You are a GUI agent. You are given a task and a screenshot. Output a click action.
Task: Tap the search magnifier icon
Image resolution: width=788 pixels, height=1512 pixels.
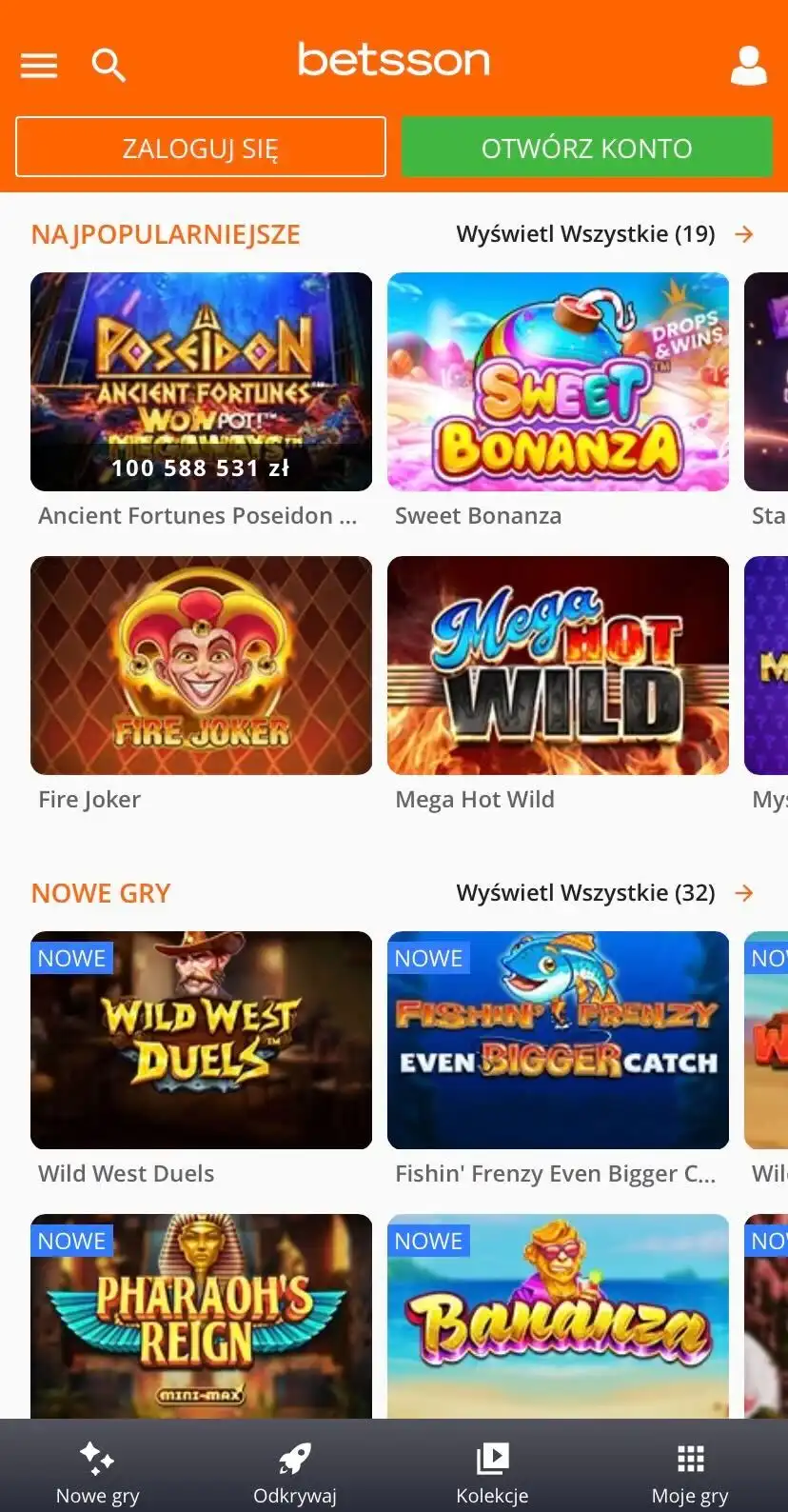point(108,65)
